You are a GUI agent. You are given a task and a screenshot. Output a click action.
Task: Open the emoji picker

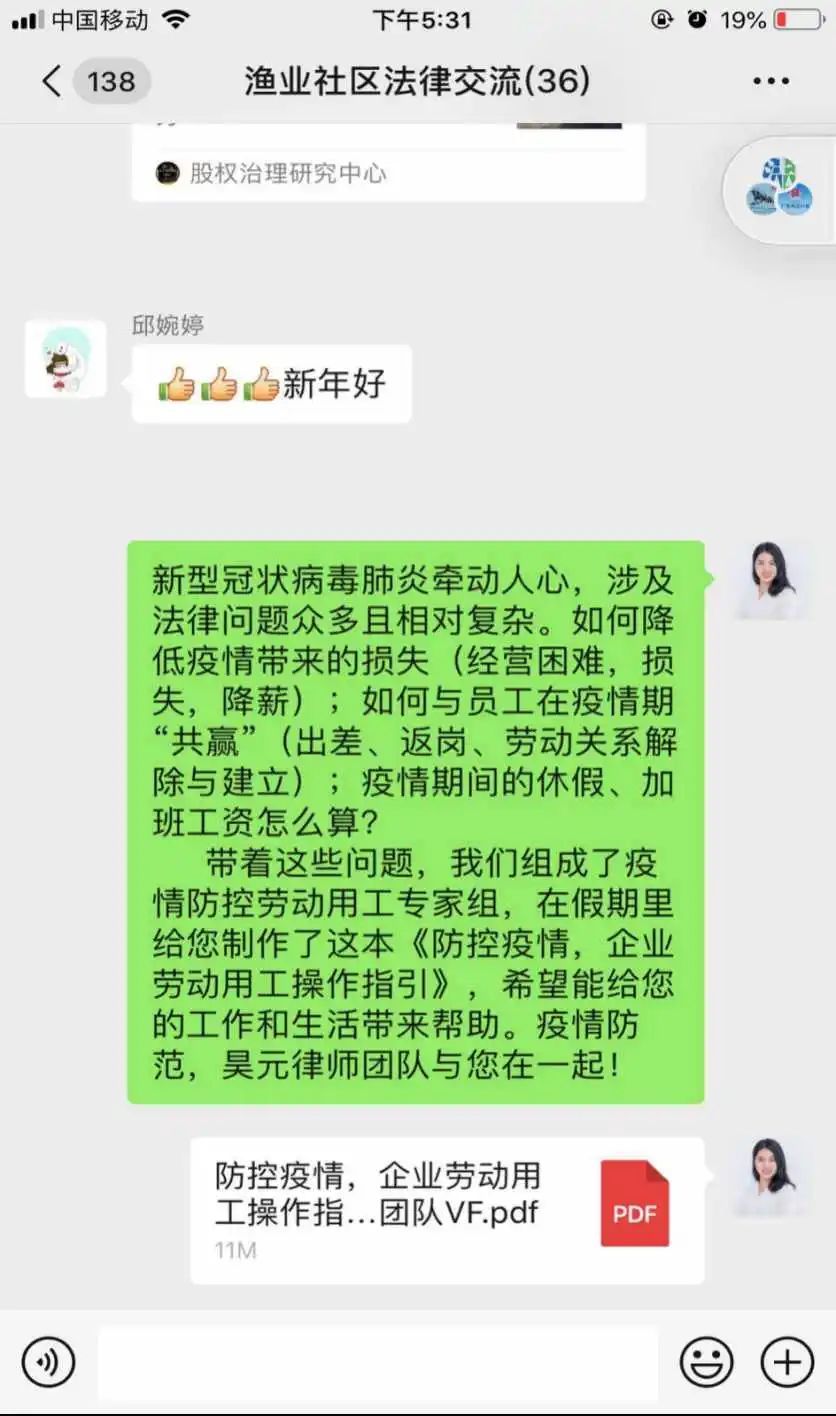pos(706,1361)
